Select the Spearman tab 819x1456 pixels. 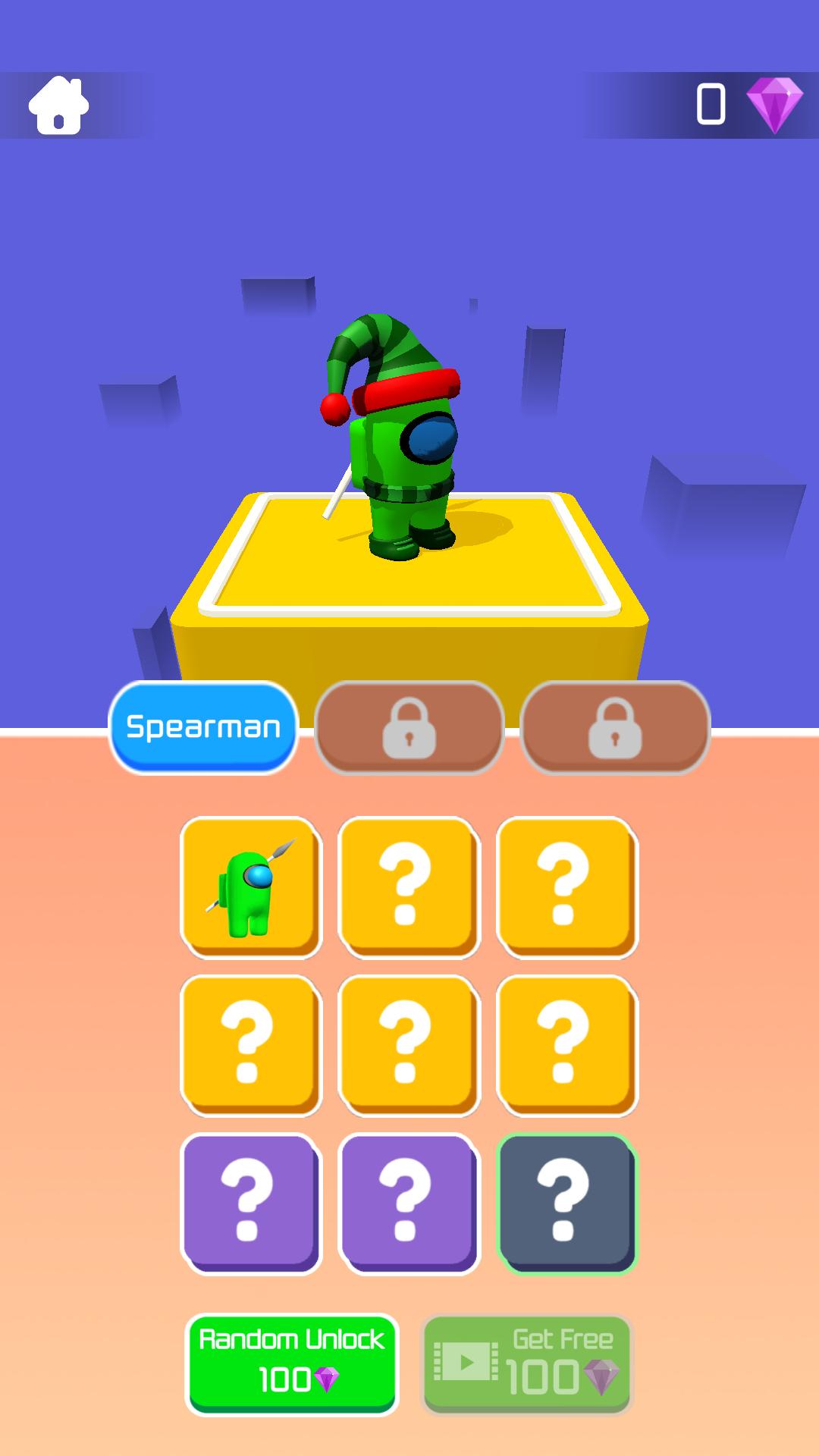[203, 727]
